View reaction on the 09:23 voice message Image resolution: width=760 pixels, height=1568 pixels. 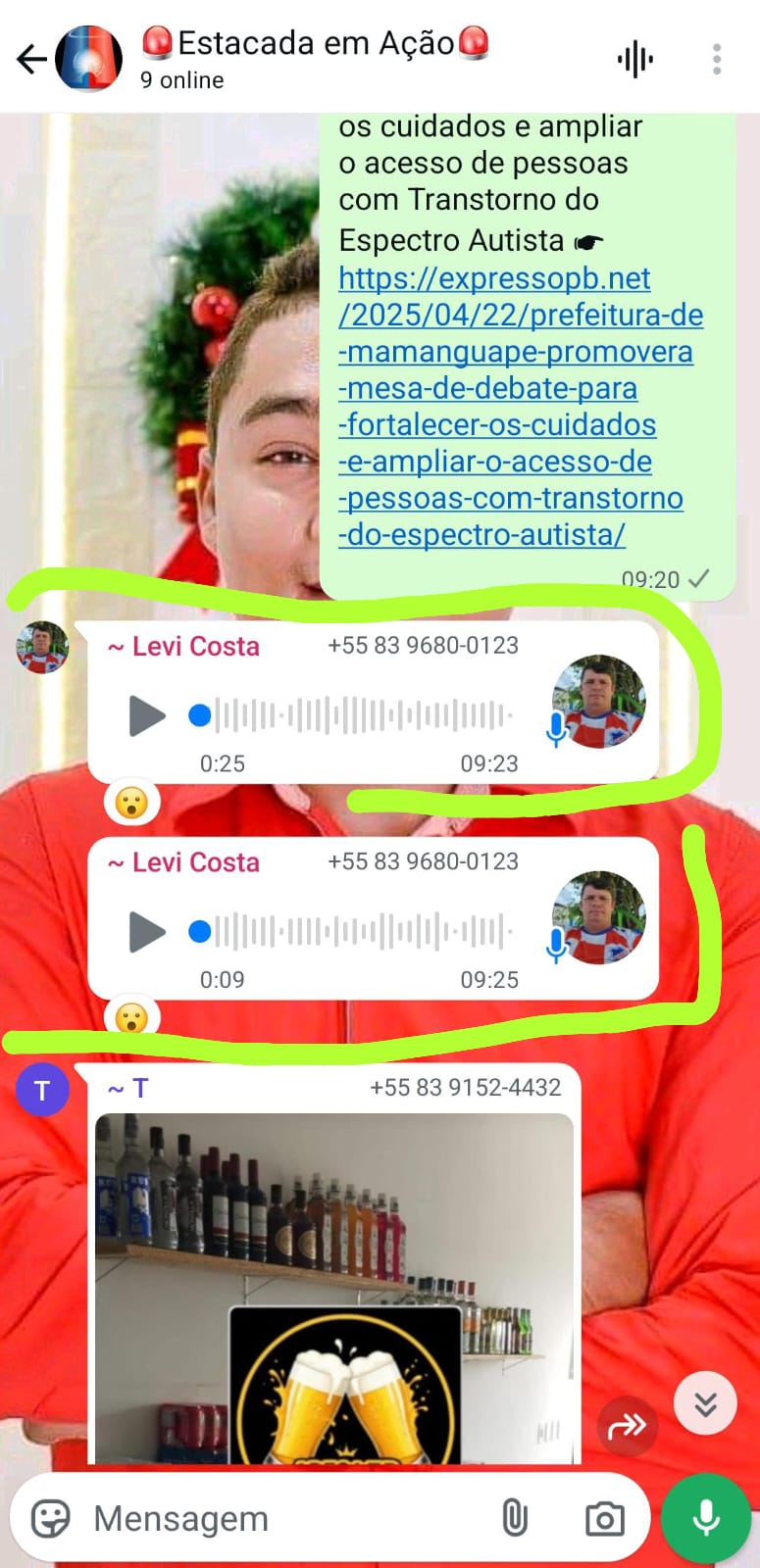point(131,803)
